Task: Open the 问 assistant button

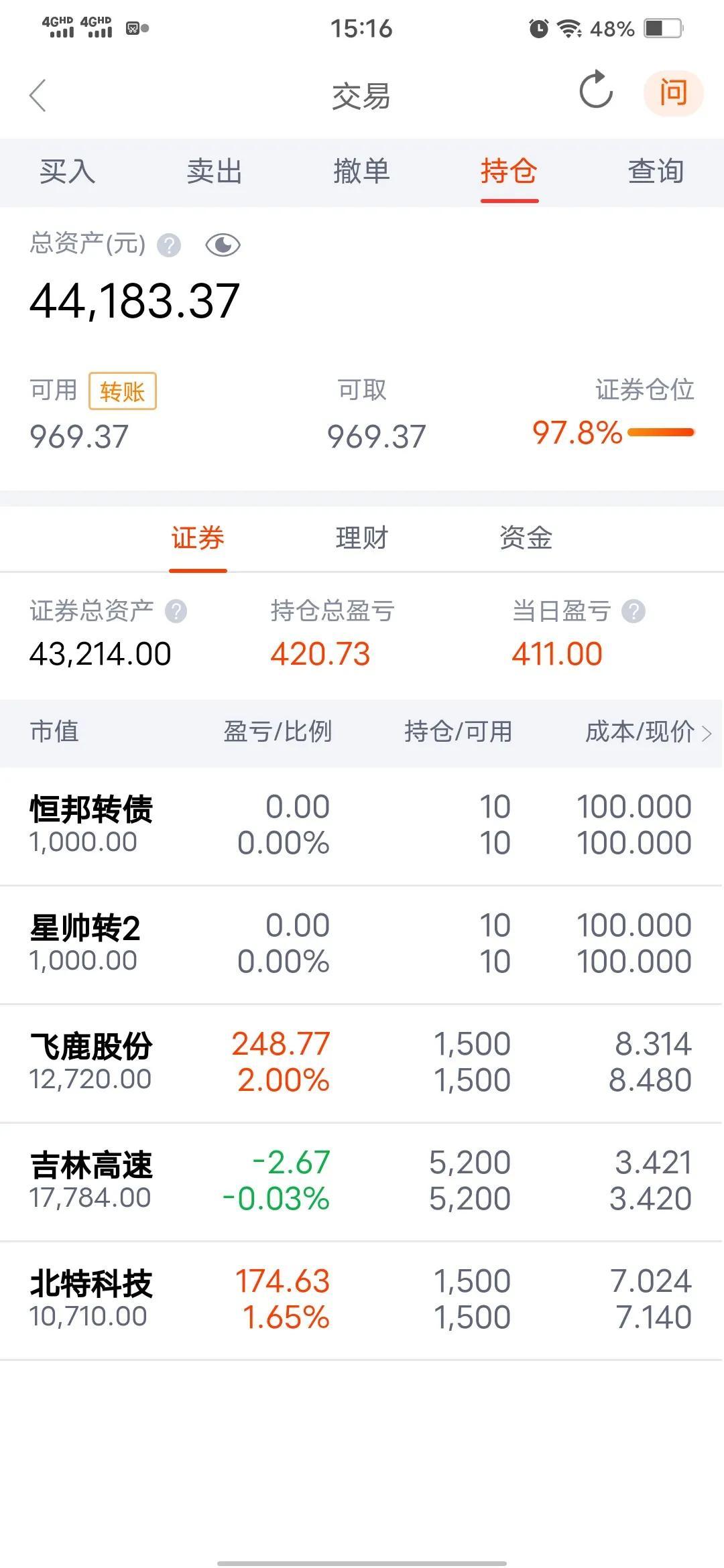Action: (673, 92)
